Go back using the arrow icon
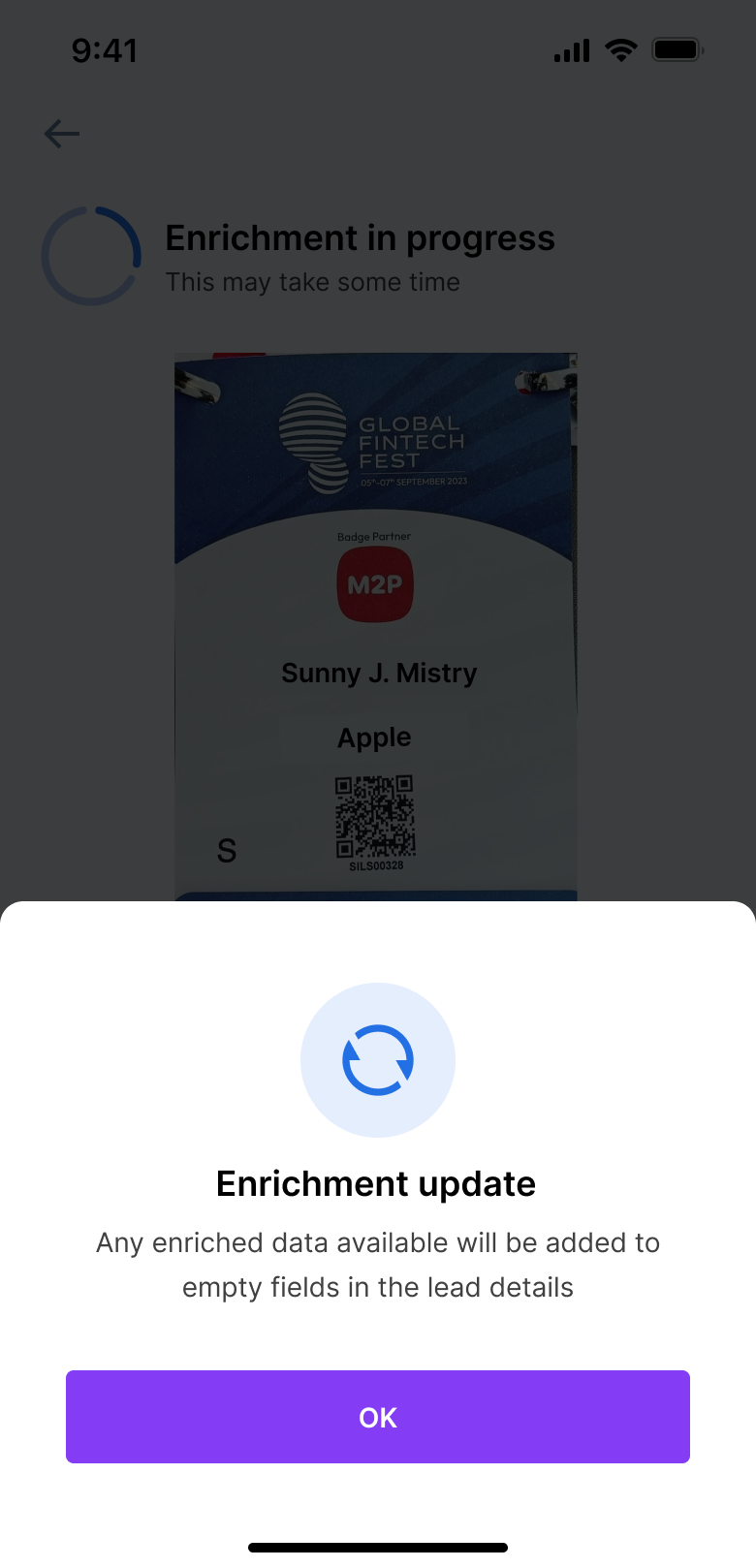 62,134
